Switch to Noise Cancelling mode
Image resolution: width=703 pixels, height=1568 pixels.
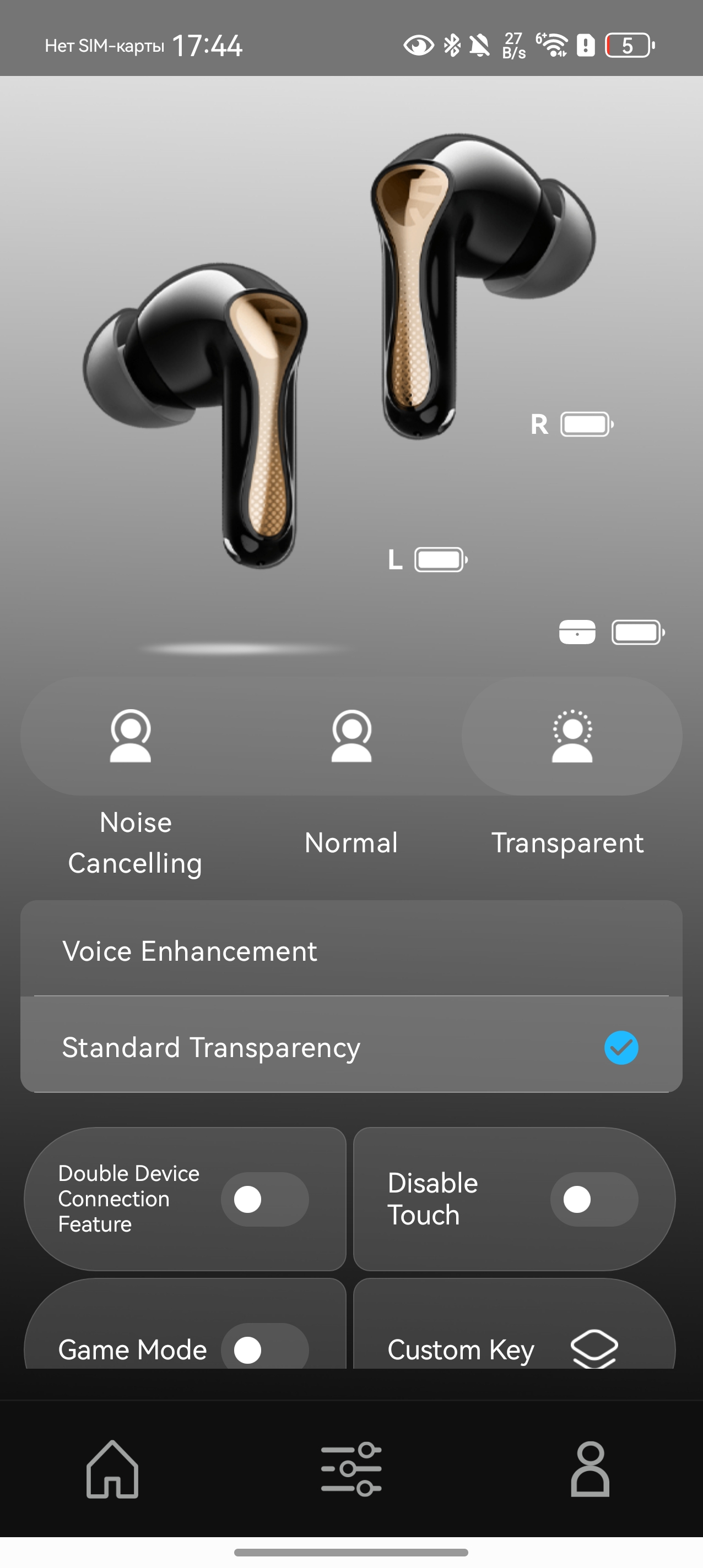pyautogui.click(x=131, y=737)
